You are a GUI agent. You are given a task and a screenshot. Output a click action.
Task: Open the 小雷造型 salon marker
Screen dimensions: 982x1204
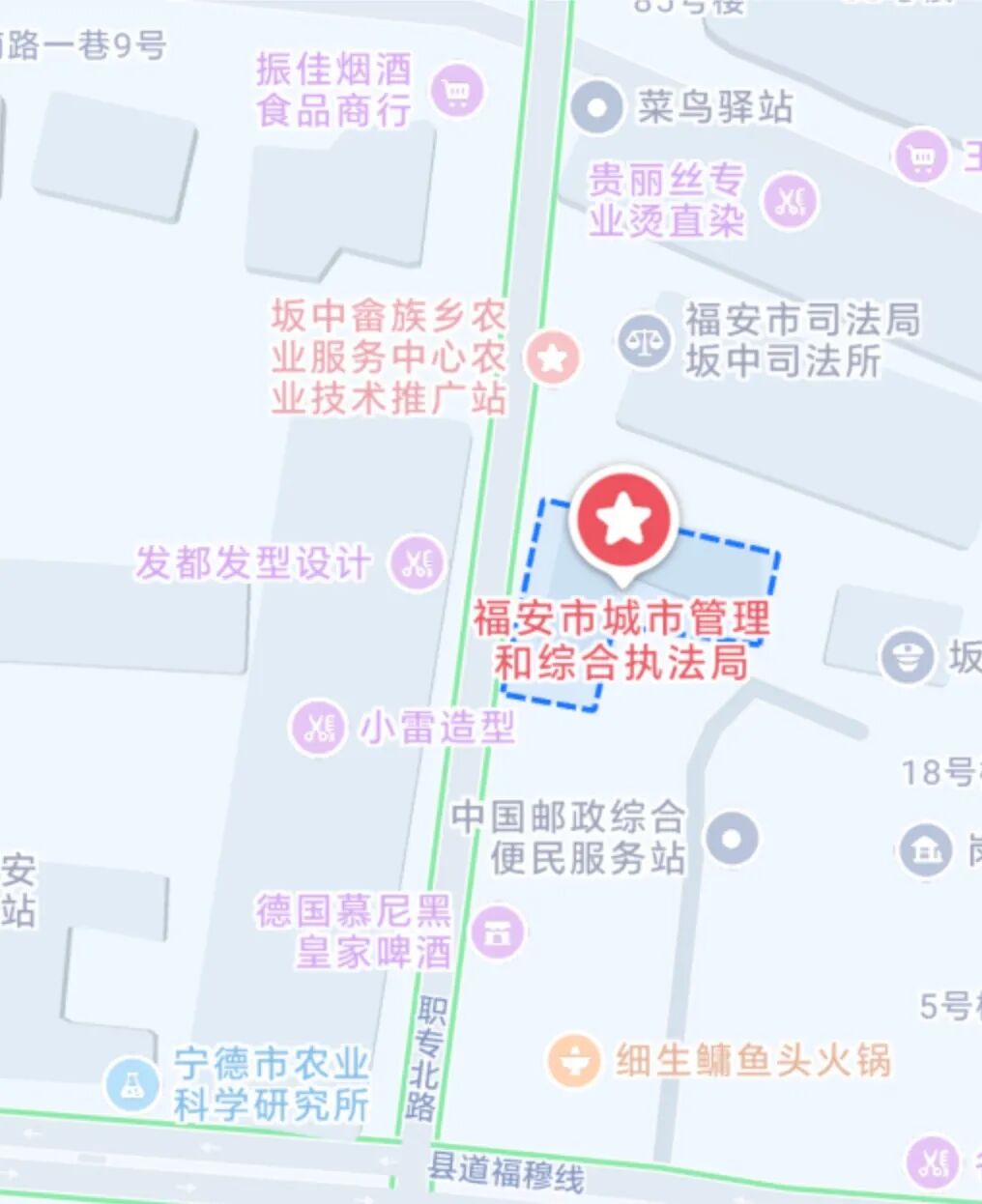pyautogui.click(x=318, y=727)
